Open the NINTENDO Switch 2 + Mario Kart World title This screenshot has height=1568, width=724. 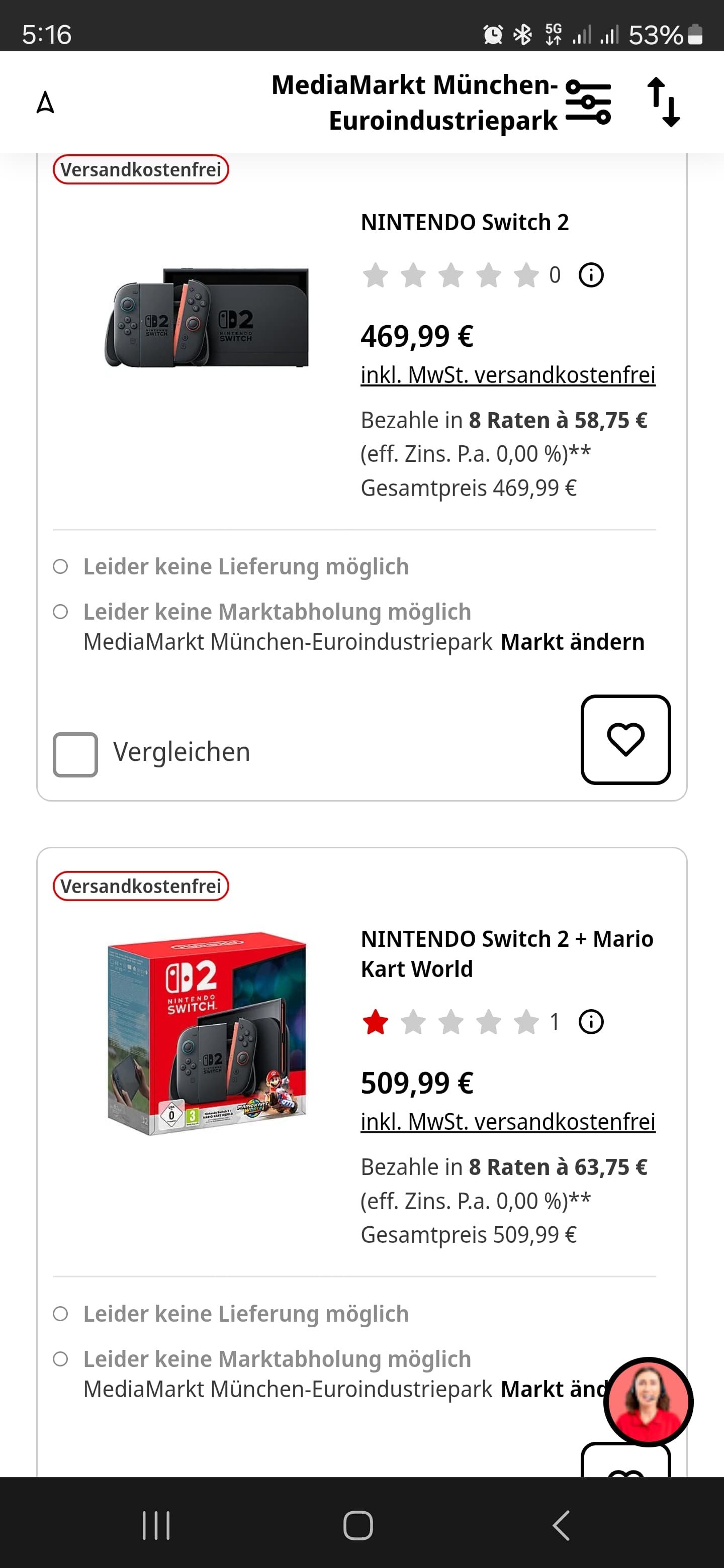coord(507,954)
